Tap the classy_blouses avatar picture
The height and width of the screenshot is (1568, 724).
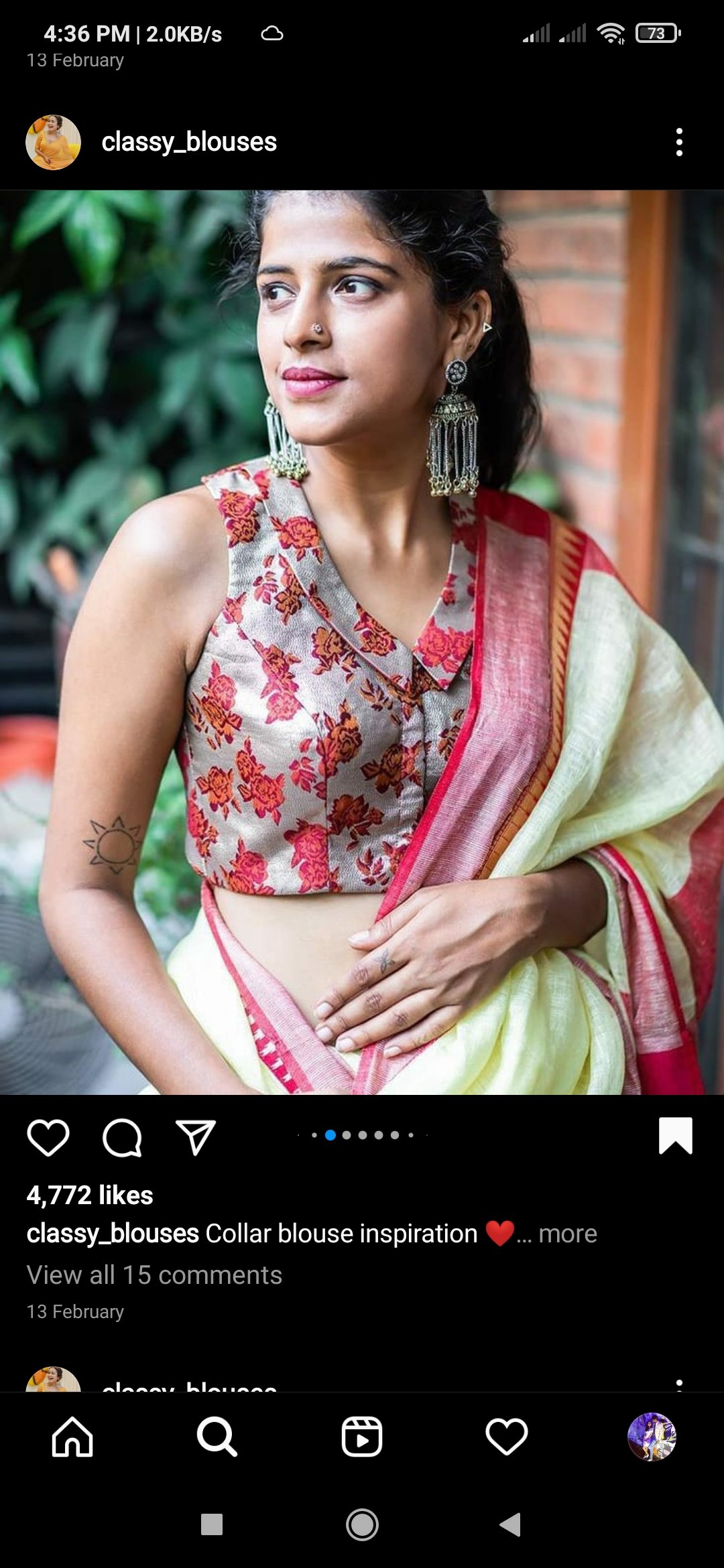[53, 142]
